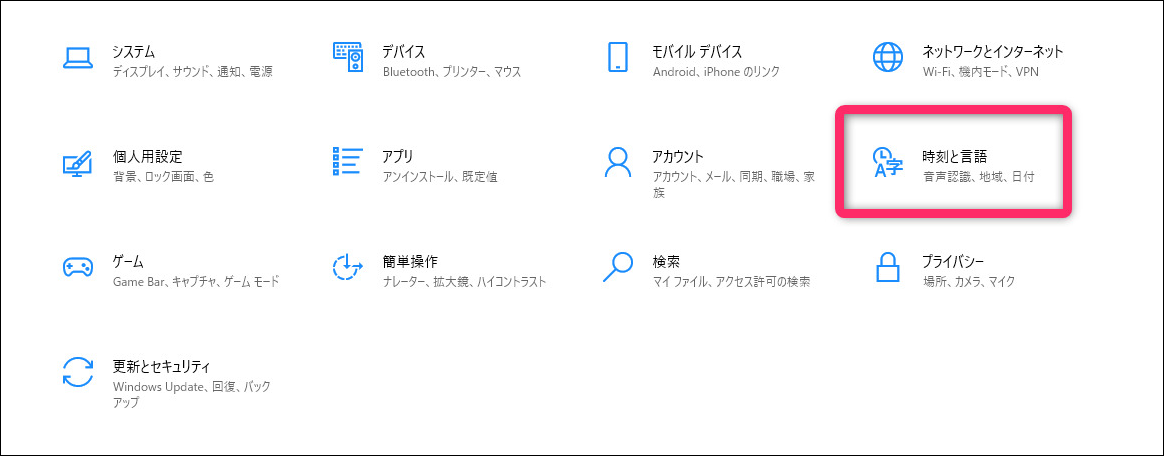The height and width of the screenshot is (456, 1164).
Task: Go to 個人用設定 personalization
Action: coord(147,157)
